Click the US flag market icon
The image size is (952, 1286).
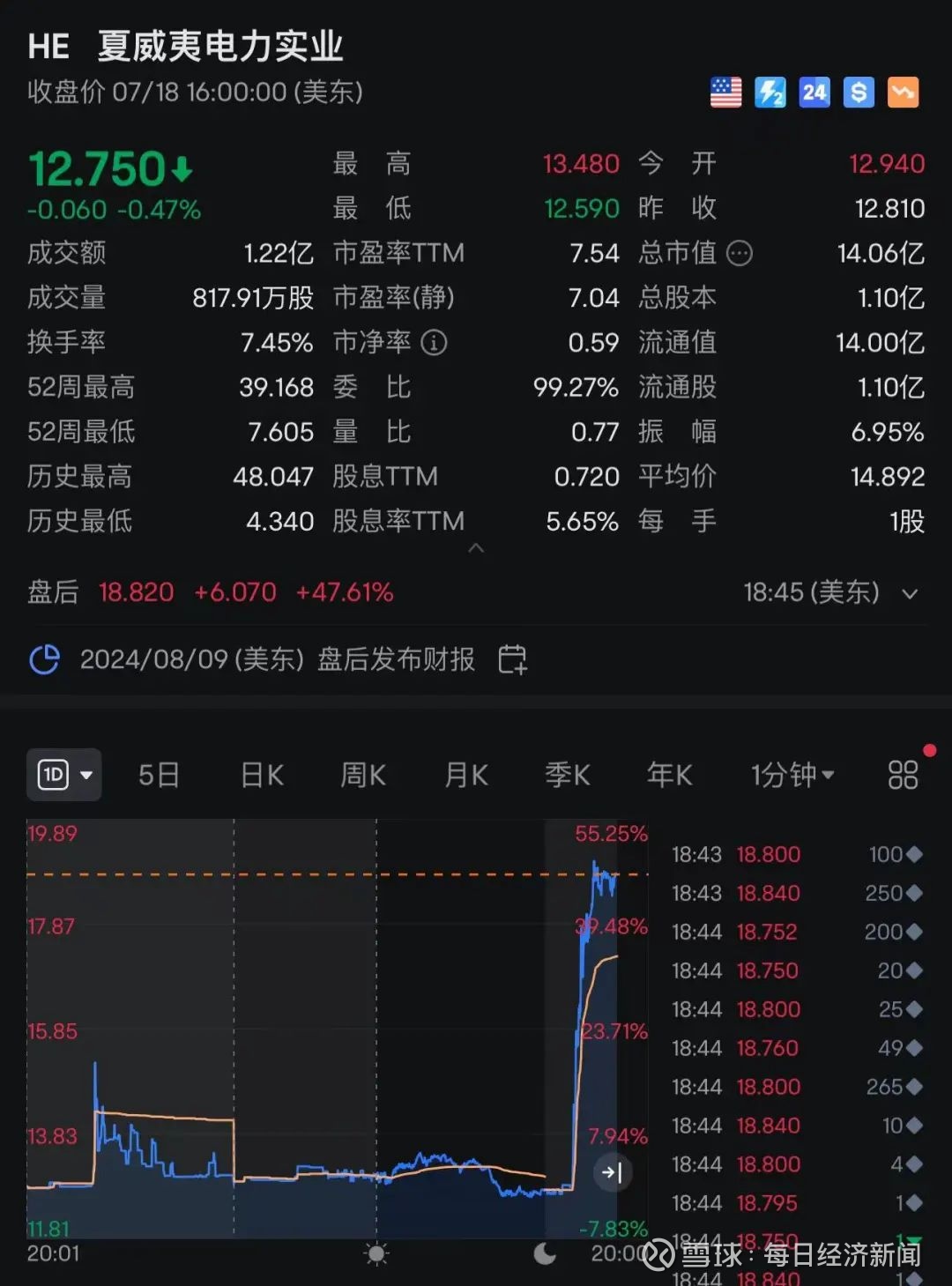click(725, 93)
